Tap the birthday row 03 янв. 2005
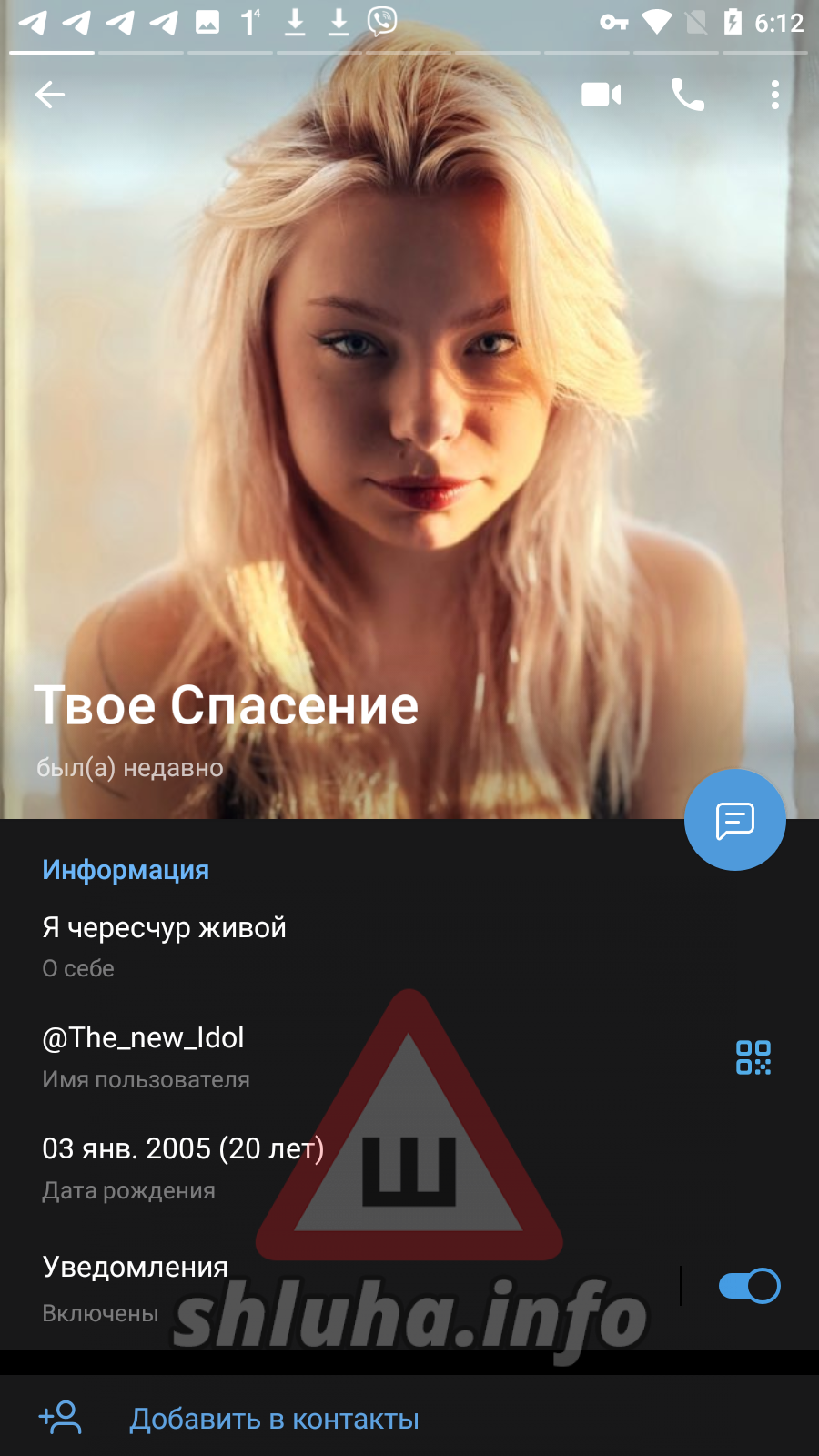The image size is (819, 1456). tap(409, 1168)
